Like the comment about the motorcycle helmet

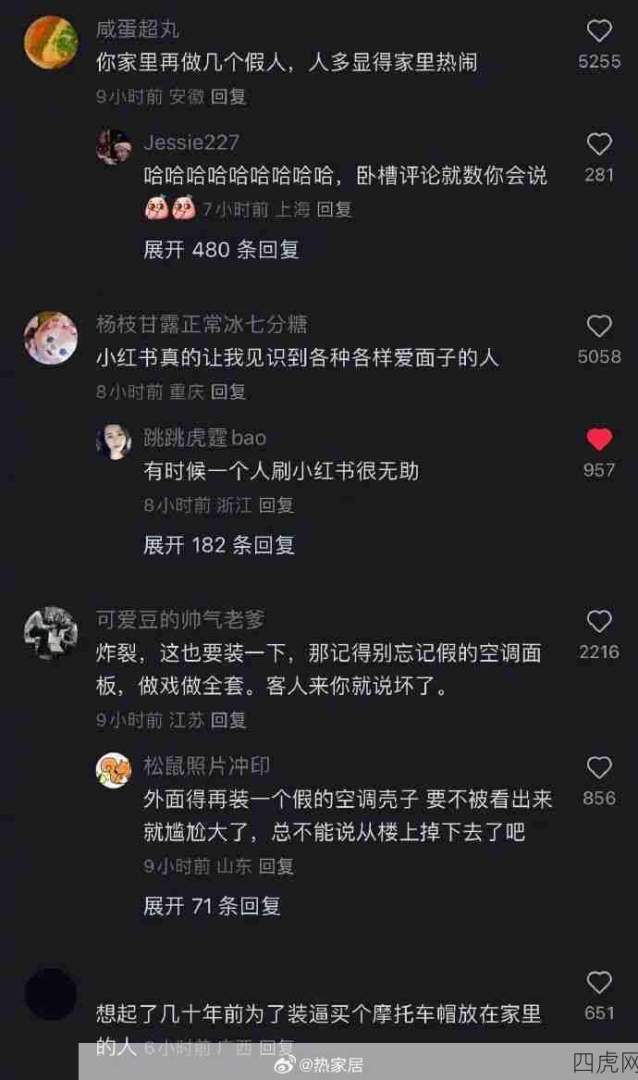tap(599, 982)
